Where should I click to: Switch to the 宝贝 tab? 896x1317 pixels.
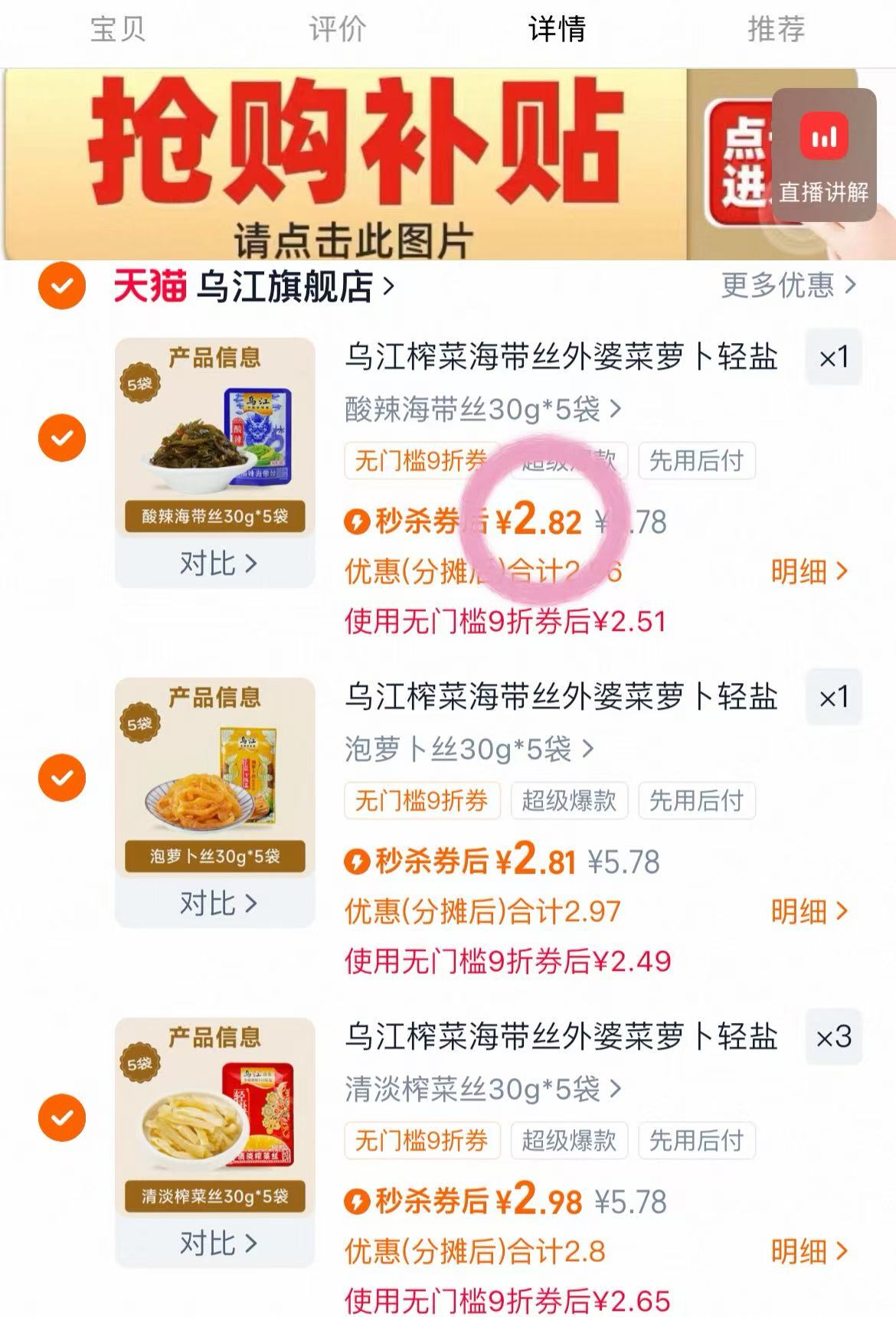pos(119,31)
